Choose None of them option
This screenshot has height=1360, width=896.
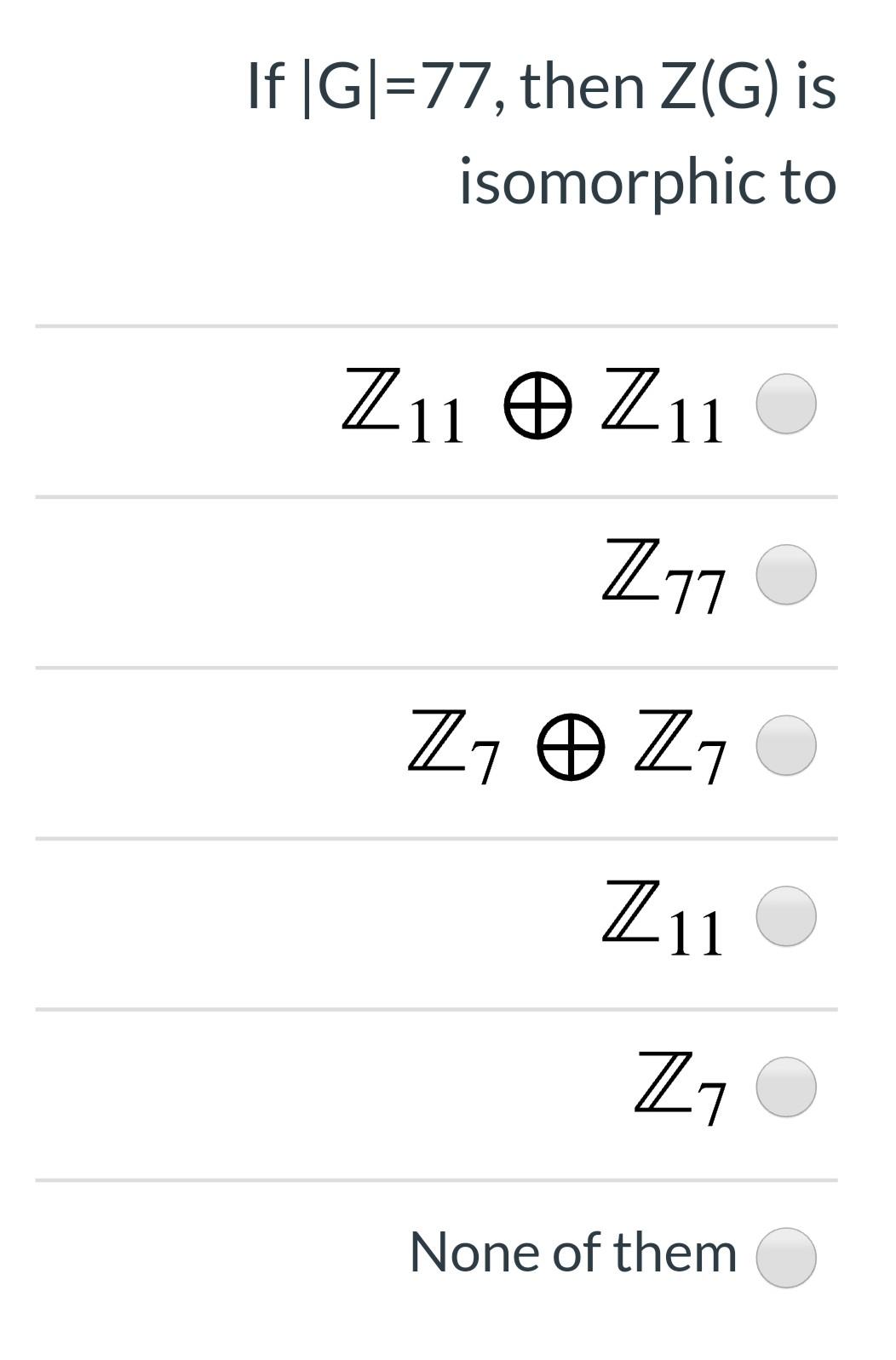(x=786, y=1258)
